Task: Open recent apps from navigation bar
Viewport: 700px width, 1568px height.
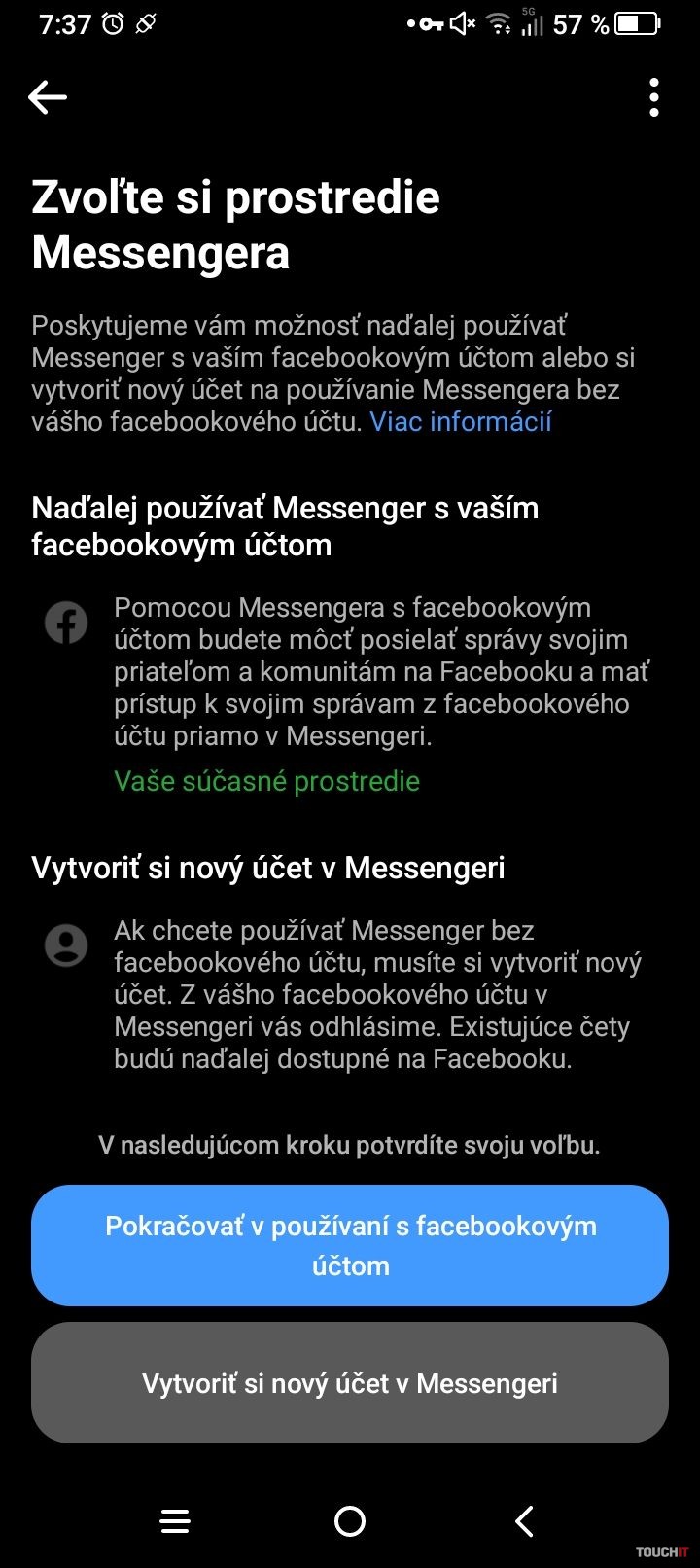Action: [x=175, y=1521]
